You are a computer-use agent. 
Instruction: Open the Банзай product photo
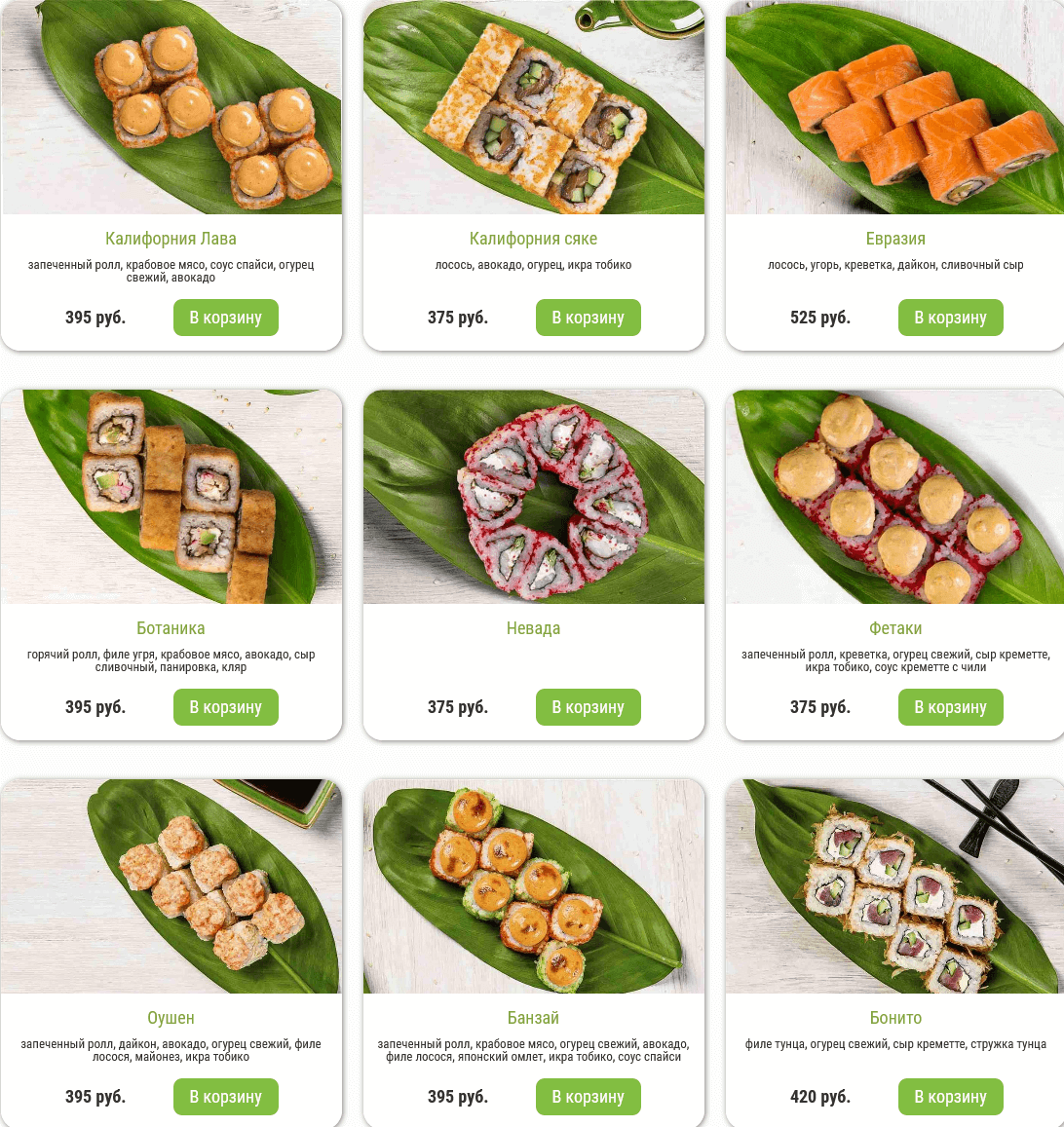534,886
